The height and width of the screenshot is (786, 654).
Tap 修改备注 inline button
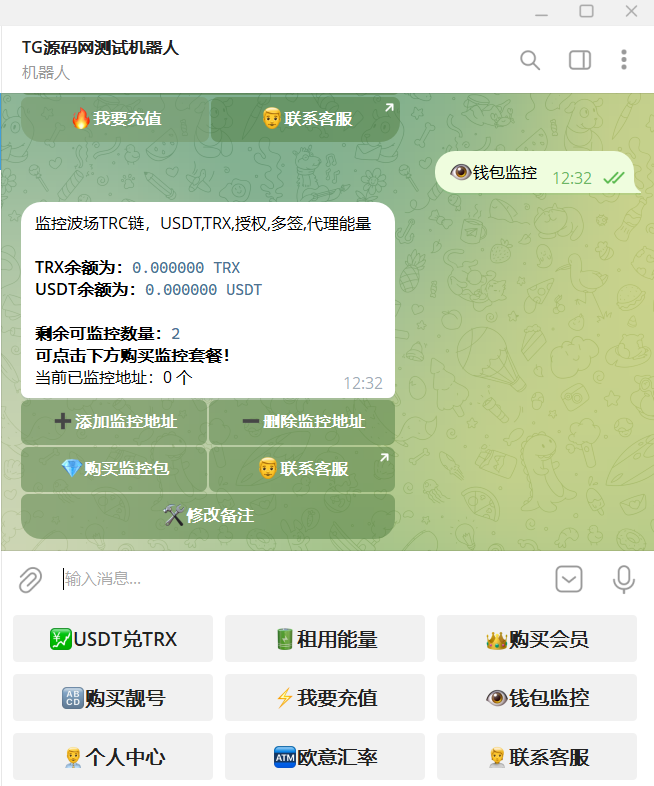208,516
